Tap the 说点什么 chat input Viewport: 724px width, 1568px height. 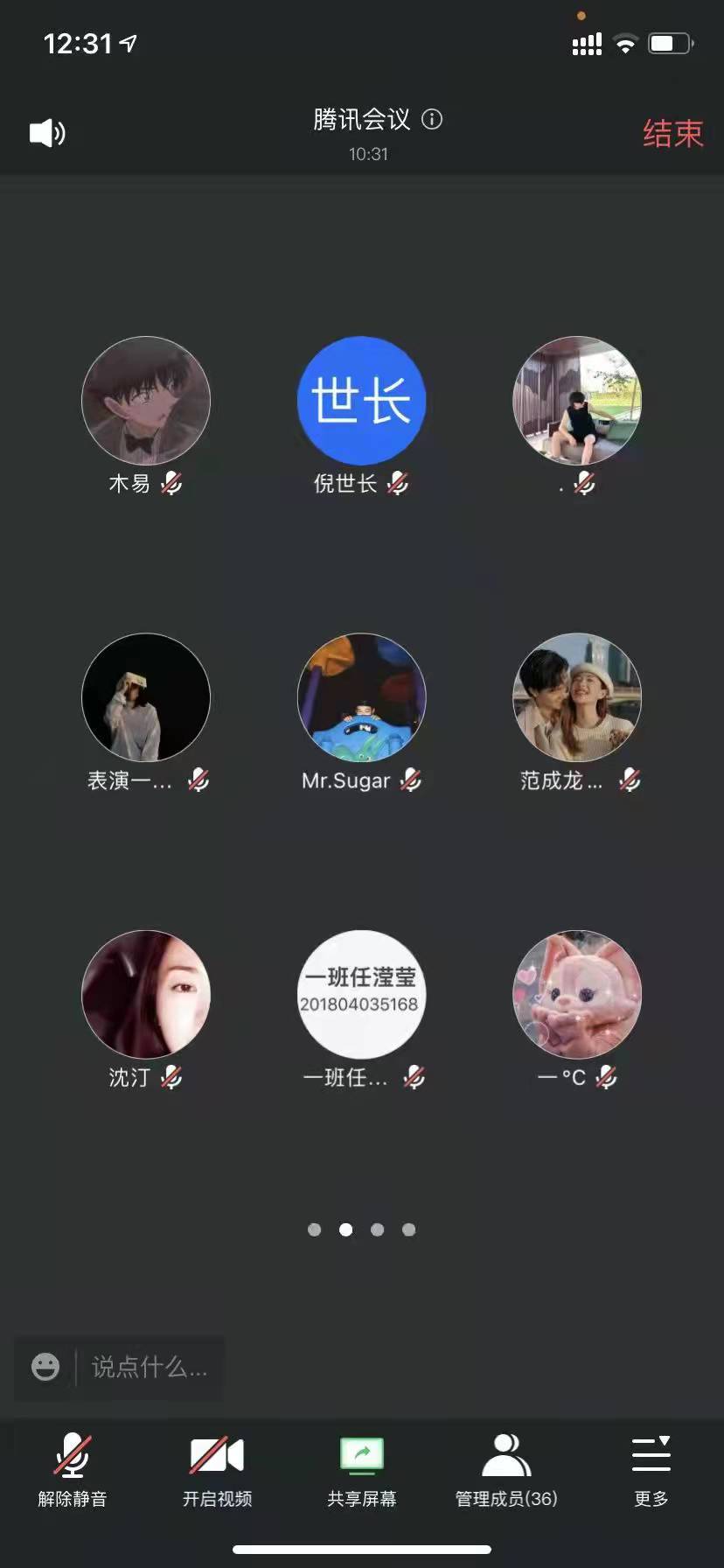click(x=150, y=1367)
